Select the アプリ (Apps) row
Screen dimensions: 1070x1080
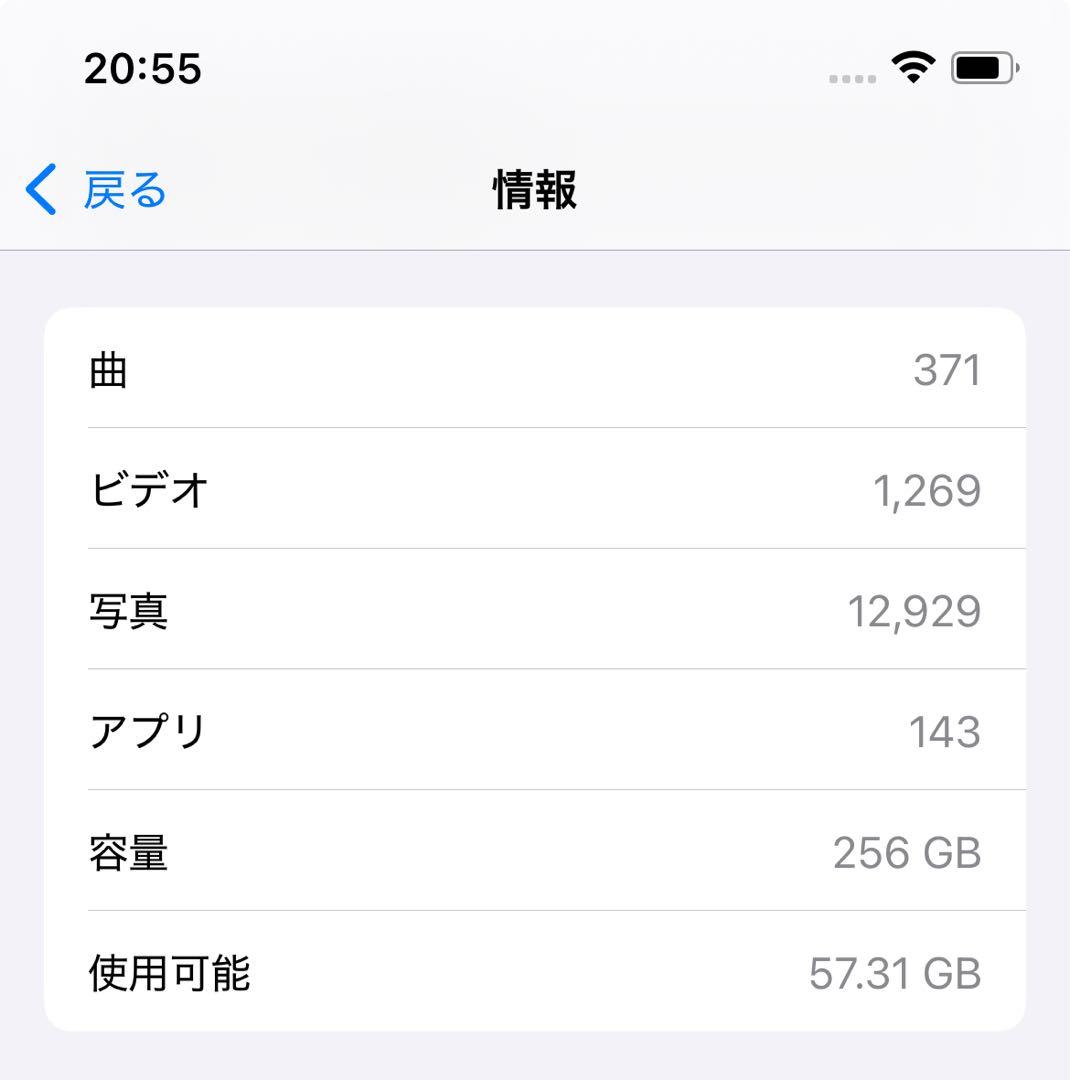pos(535,730)
